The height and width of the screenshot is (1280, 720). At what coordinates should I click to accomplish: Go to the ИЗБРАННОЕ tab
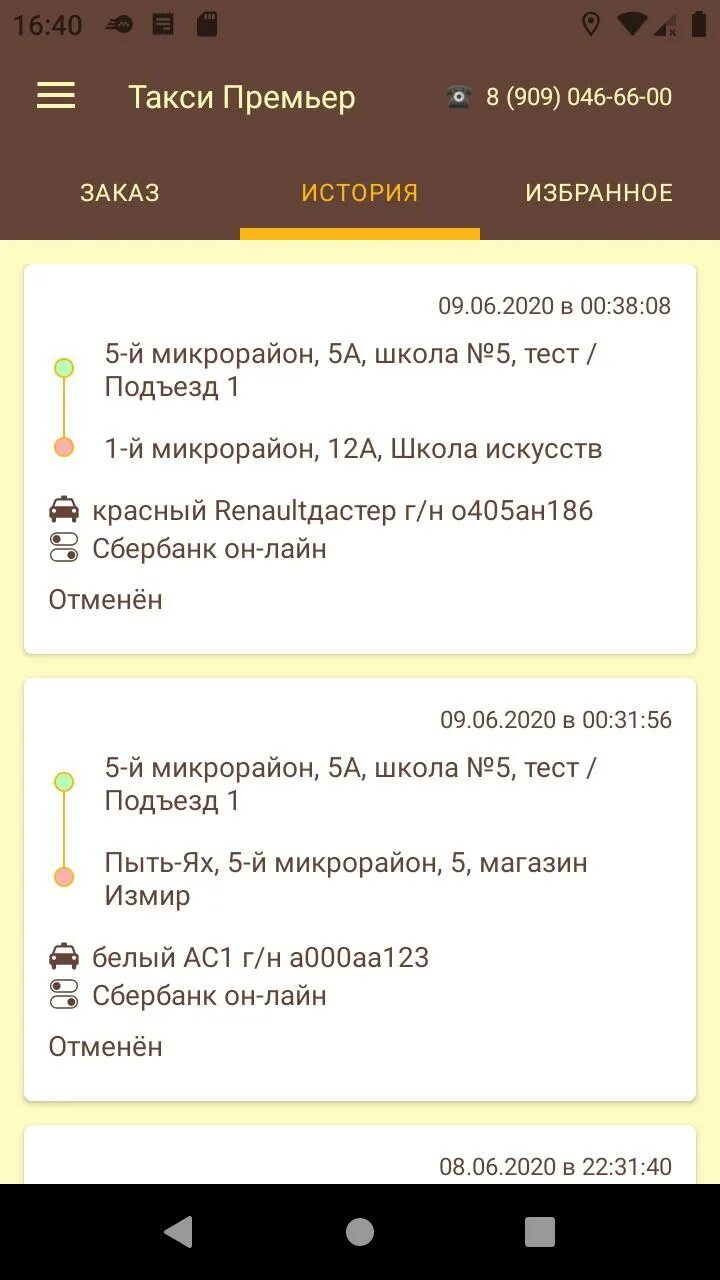tap(599, 193)
